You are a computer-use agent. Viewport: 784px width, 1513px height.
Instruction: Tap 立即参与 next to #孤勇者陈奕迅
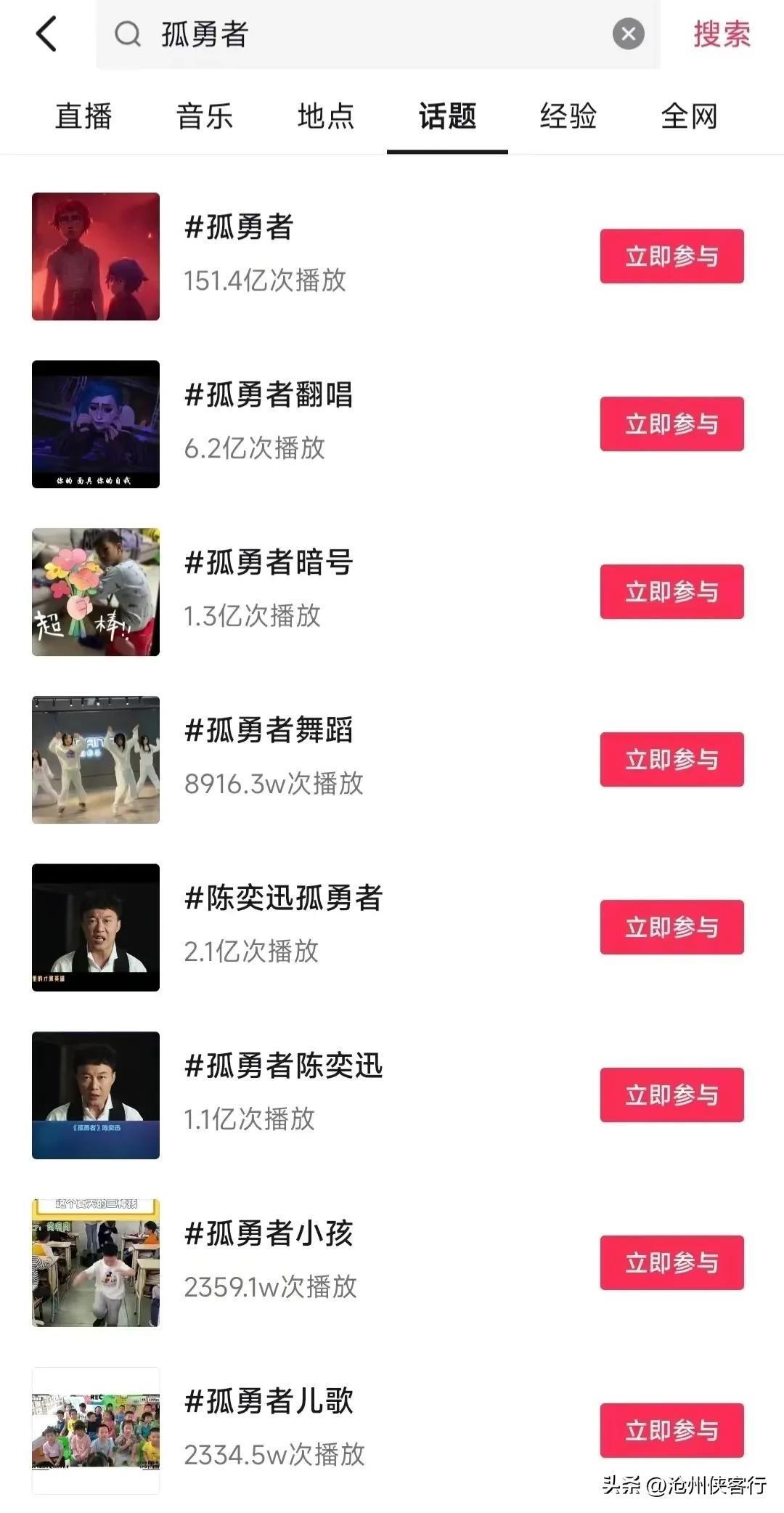(671, 1095)
